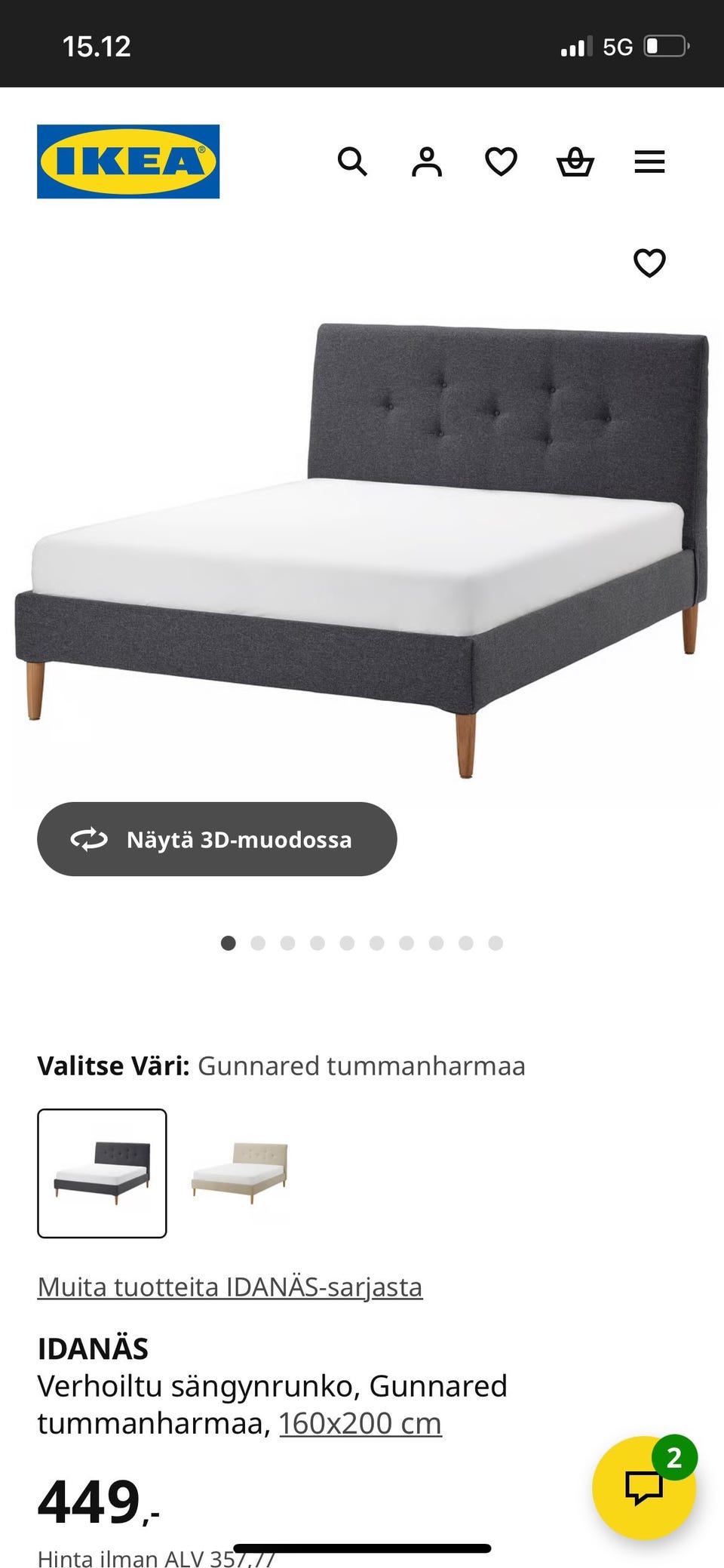
Task: Tap the clock showing 15.12
Action: [96, 46]
